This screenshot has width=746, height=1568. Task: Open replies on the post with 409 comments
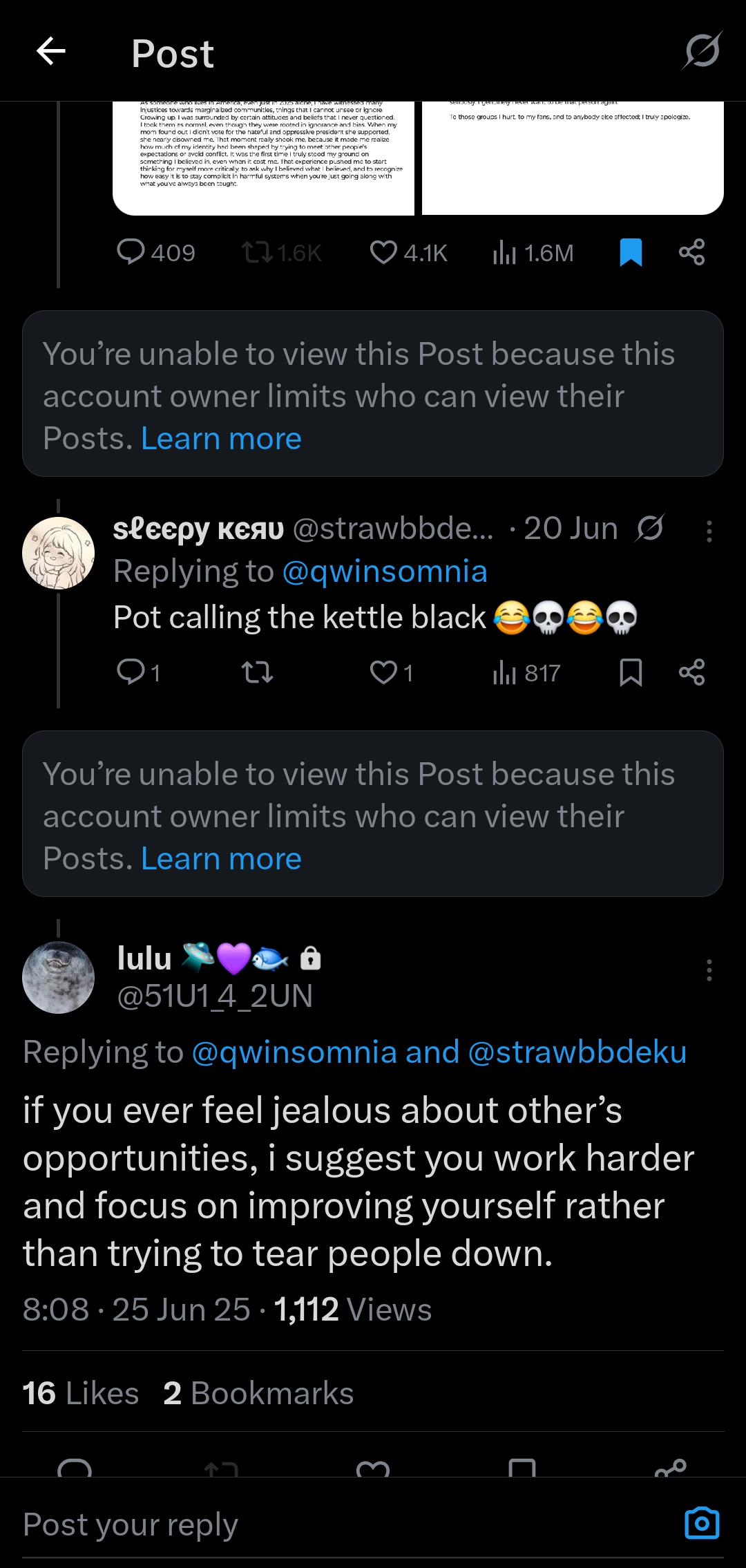pos(156,252)
